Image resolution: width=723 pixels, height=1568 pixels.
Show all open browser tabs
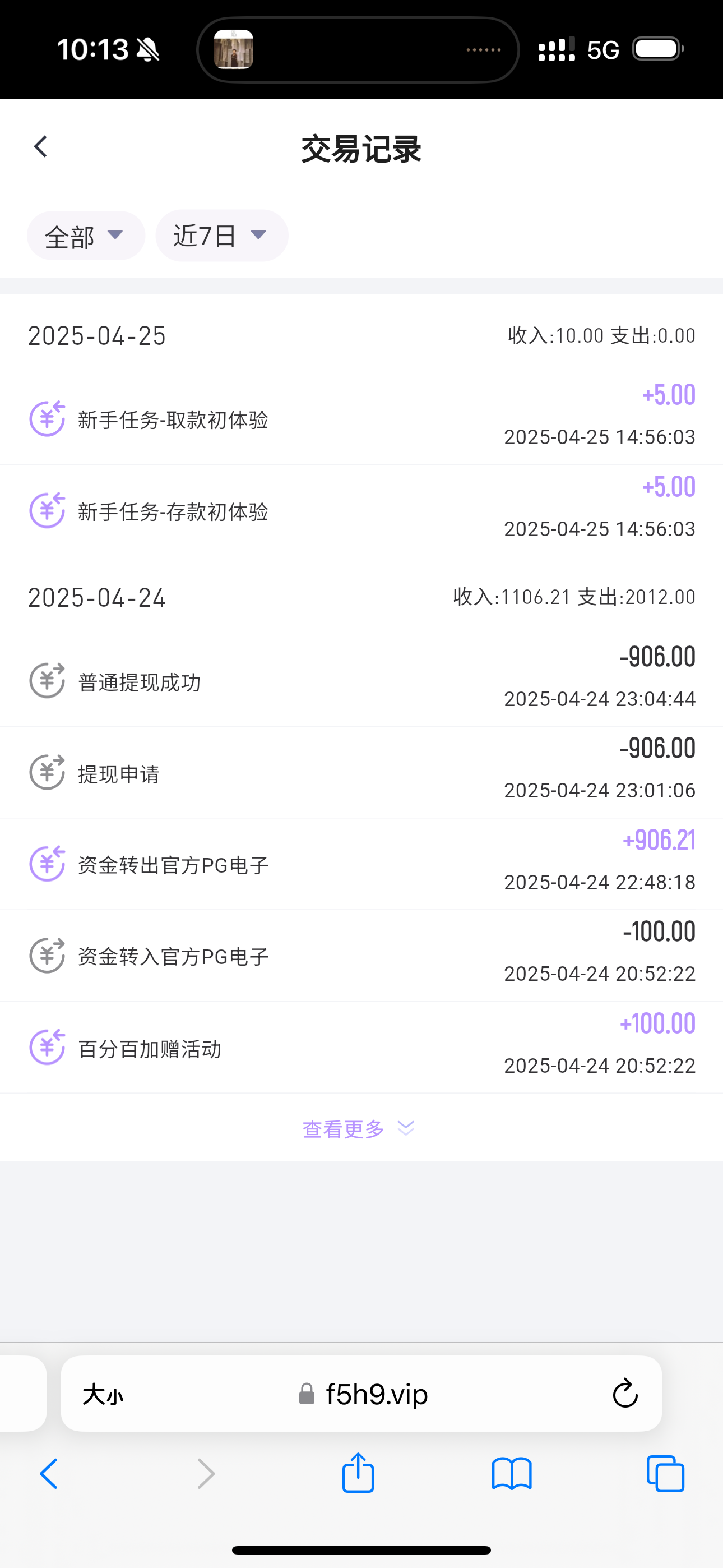click(x=665, y=1474)
